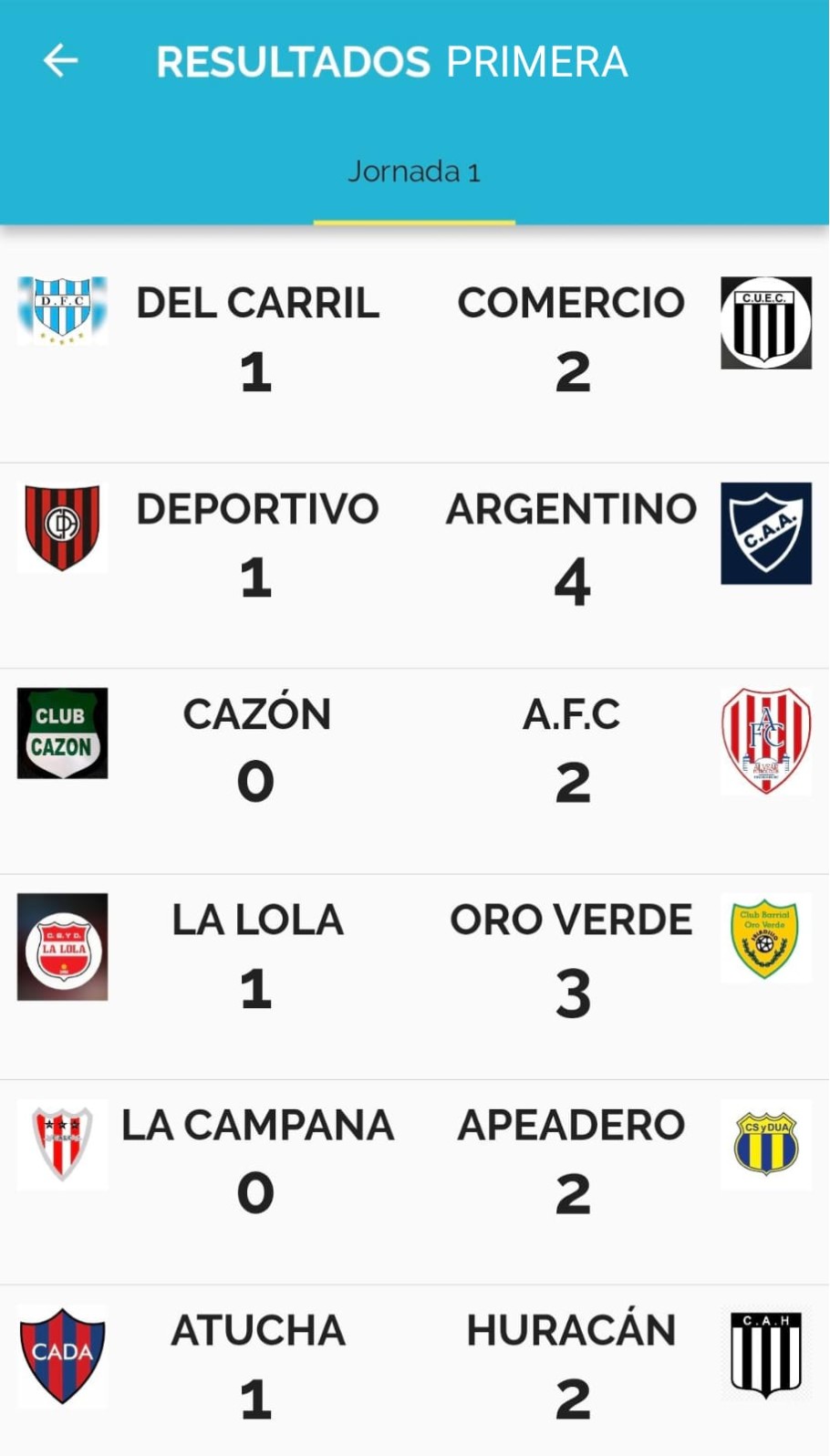830x1456 pixels.
Task: Open the Atucha vs Huracán result
Action: click(x=414, y=1367)
